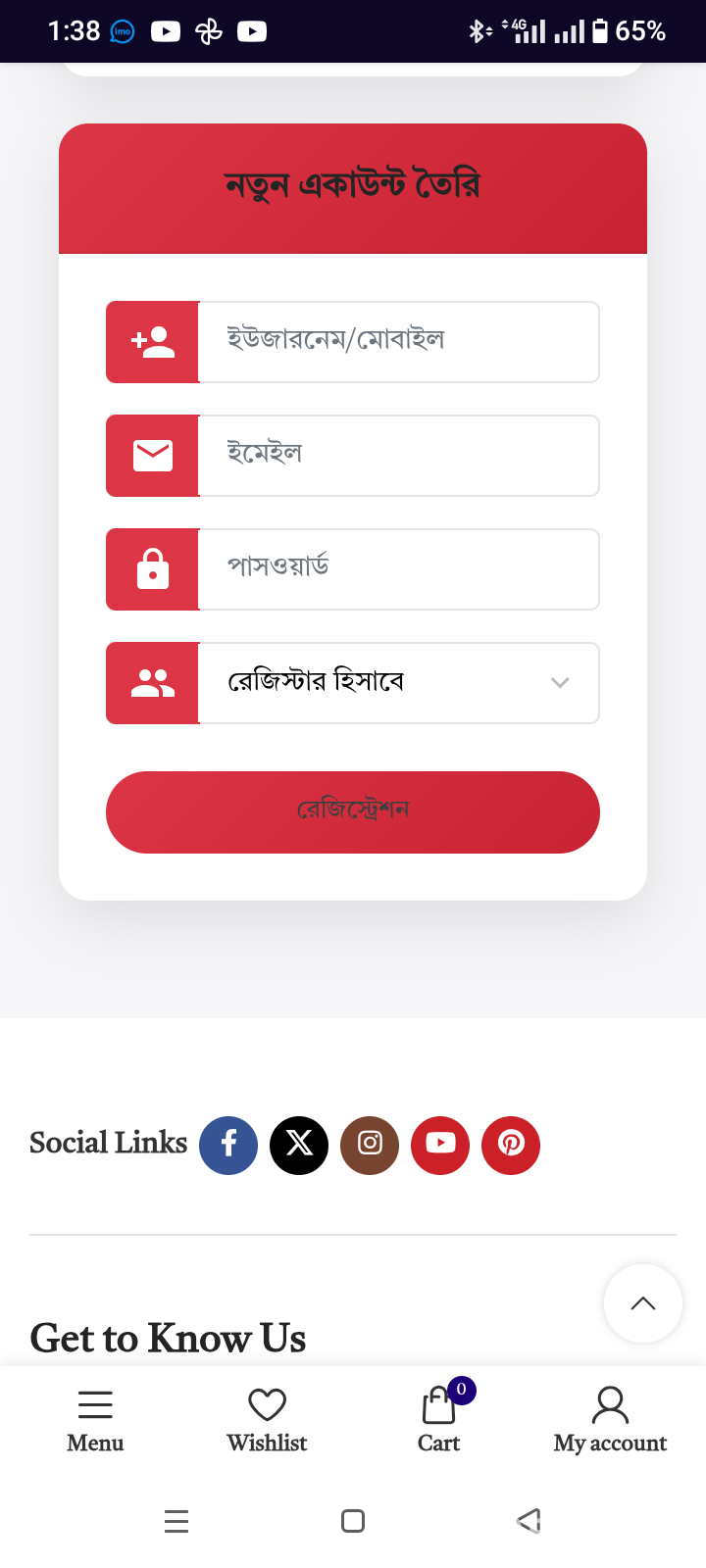Screen dimensions: 706x1568
Task: Open the X (Twitter) social page
Action: 299,1145
